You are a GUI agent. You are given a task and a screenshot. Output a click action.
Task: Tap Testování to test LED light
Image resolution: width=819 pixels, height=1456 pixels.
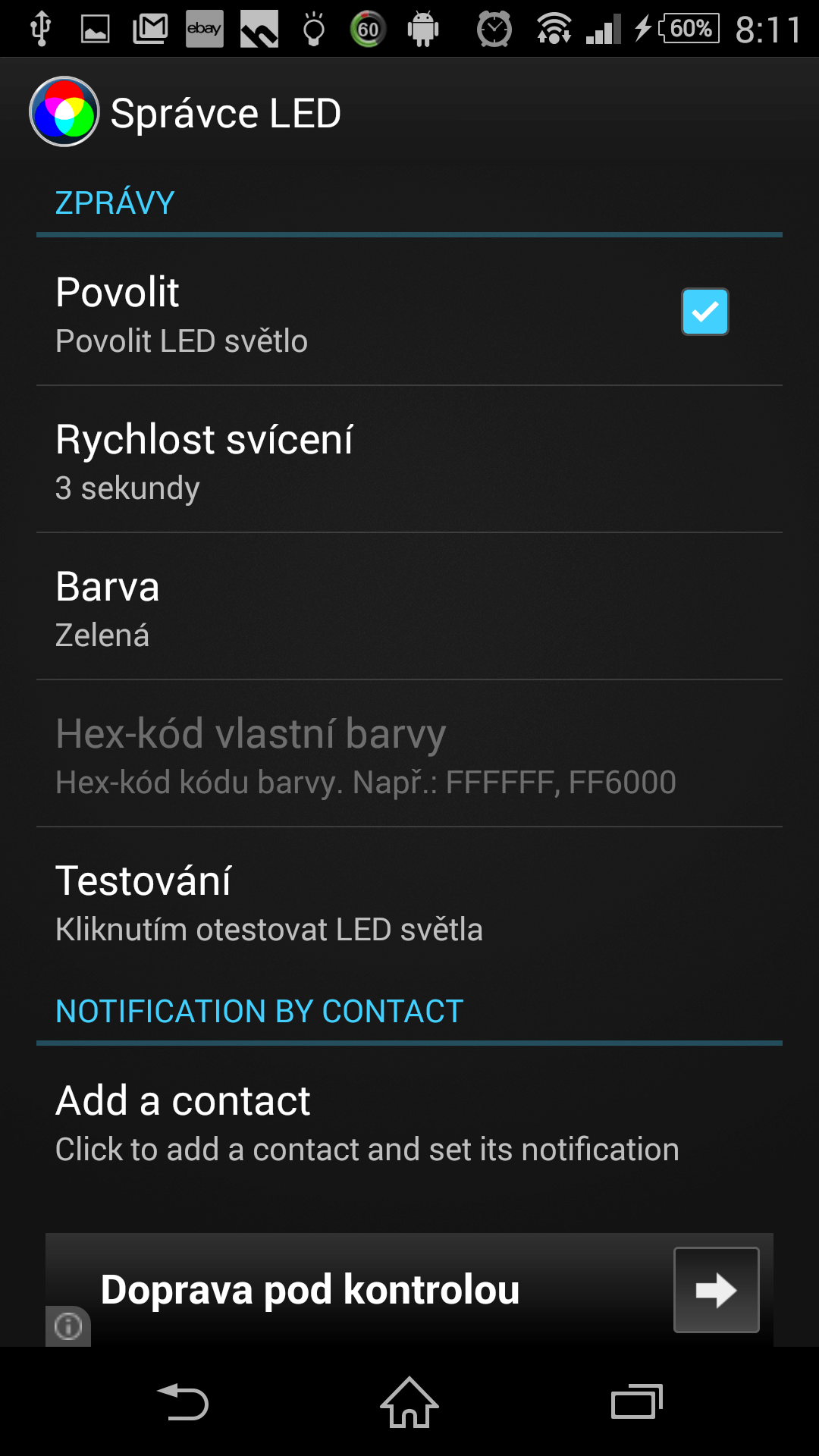(409, 901)
